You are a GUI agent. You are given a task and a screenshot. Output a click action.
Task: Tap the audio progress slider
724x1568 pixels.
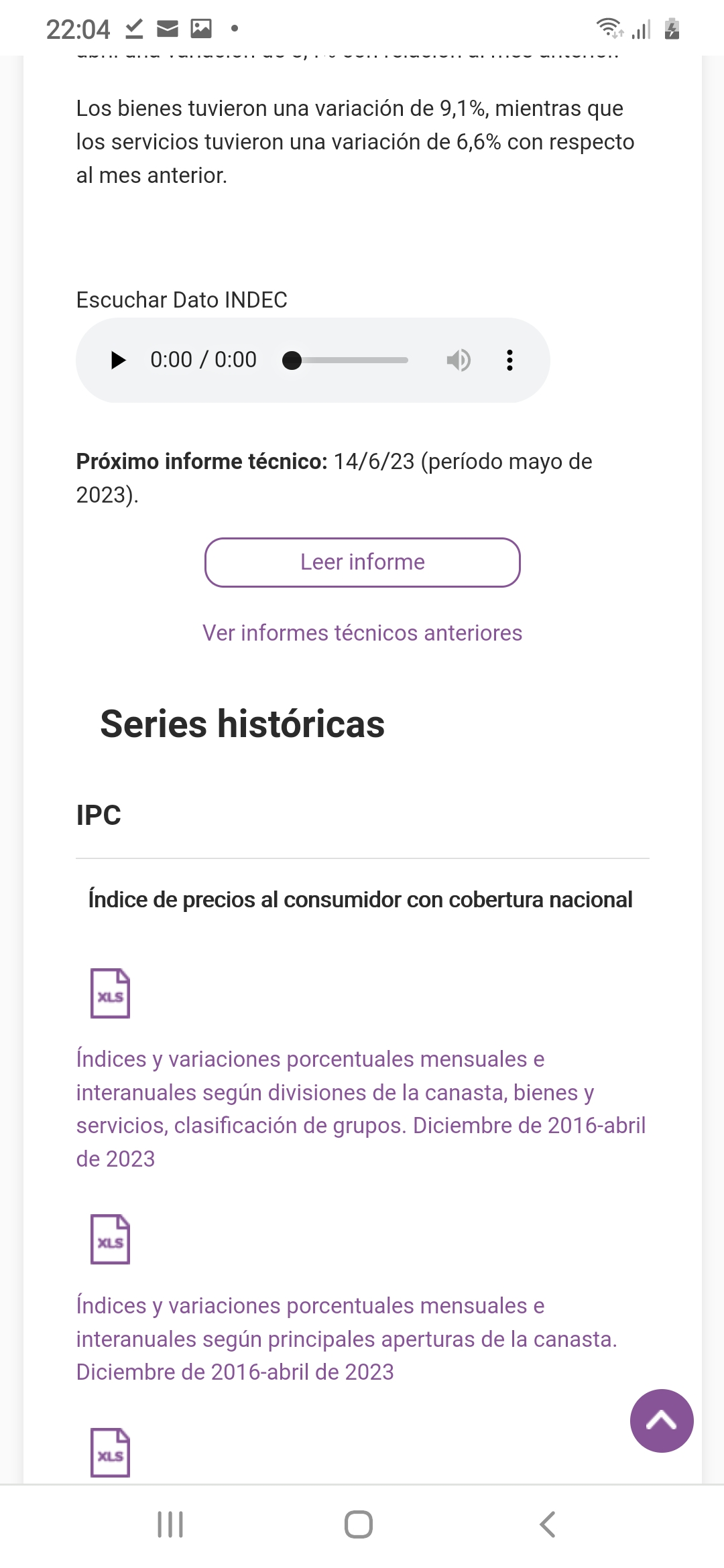pyautogui.click(x=349, y=361)
